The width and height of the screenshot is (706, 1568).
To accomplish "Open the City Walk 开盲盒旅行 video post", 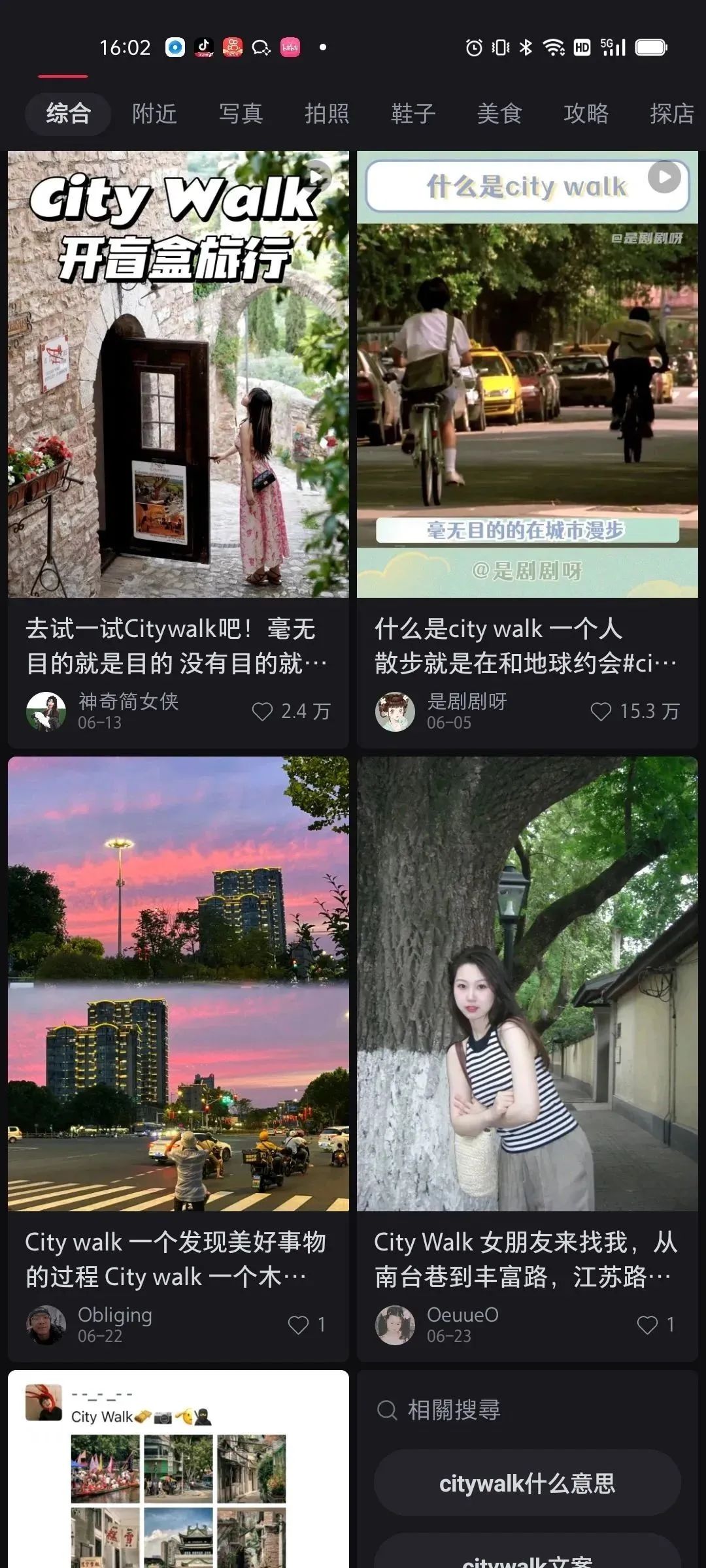I will (x=178, y=374).
